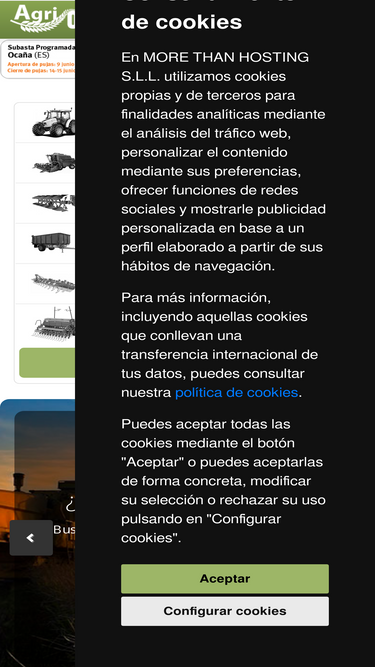
Task: Tap the previous slide arrow
Action: coord(31,538)
